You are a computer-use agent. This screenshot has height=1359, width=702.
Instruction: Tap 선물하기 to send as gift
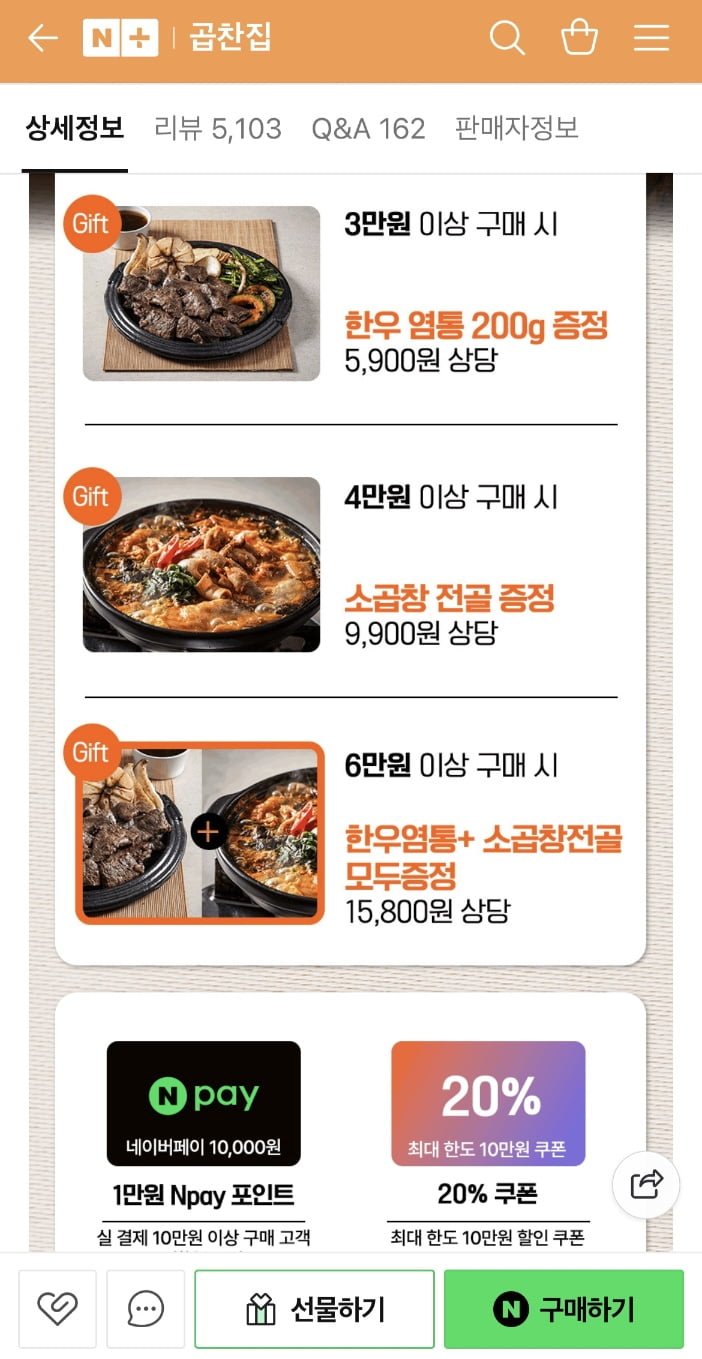coord(314,1308)
